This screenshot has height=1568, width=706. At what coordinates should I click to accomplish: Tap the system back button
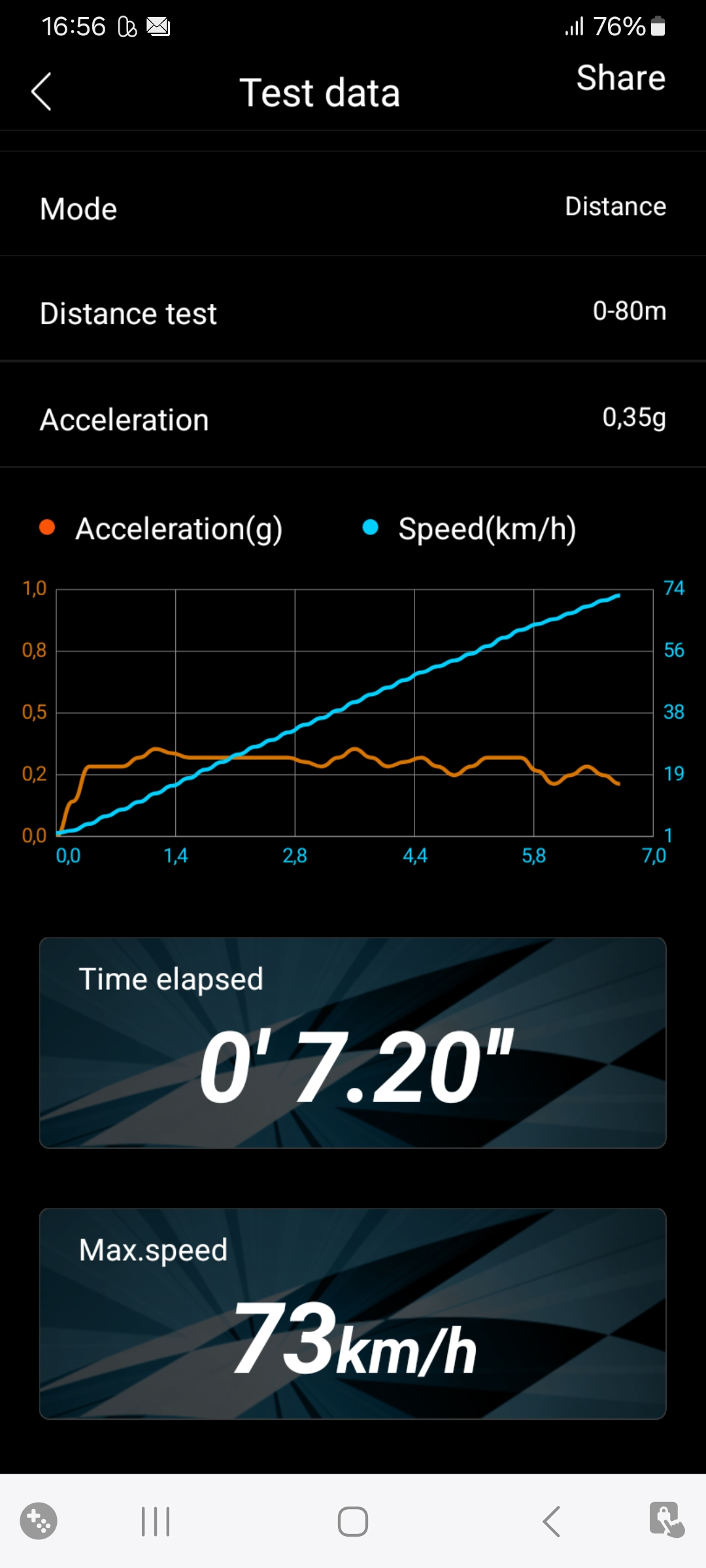pos(551,1522)
